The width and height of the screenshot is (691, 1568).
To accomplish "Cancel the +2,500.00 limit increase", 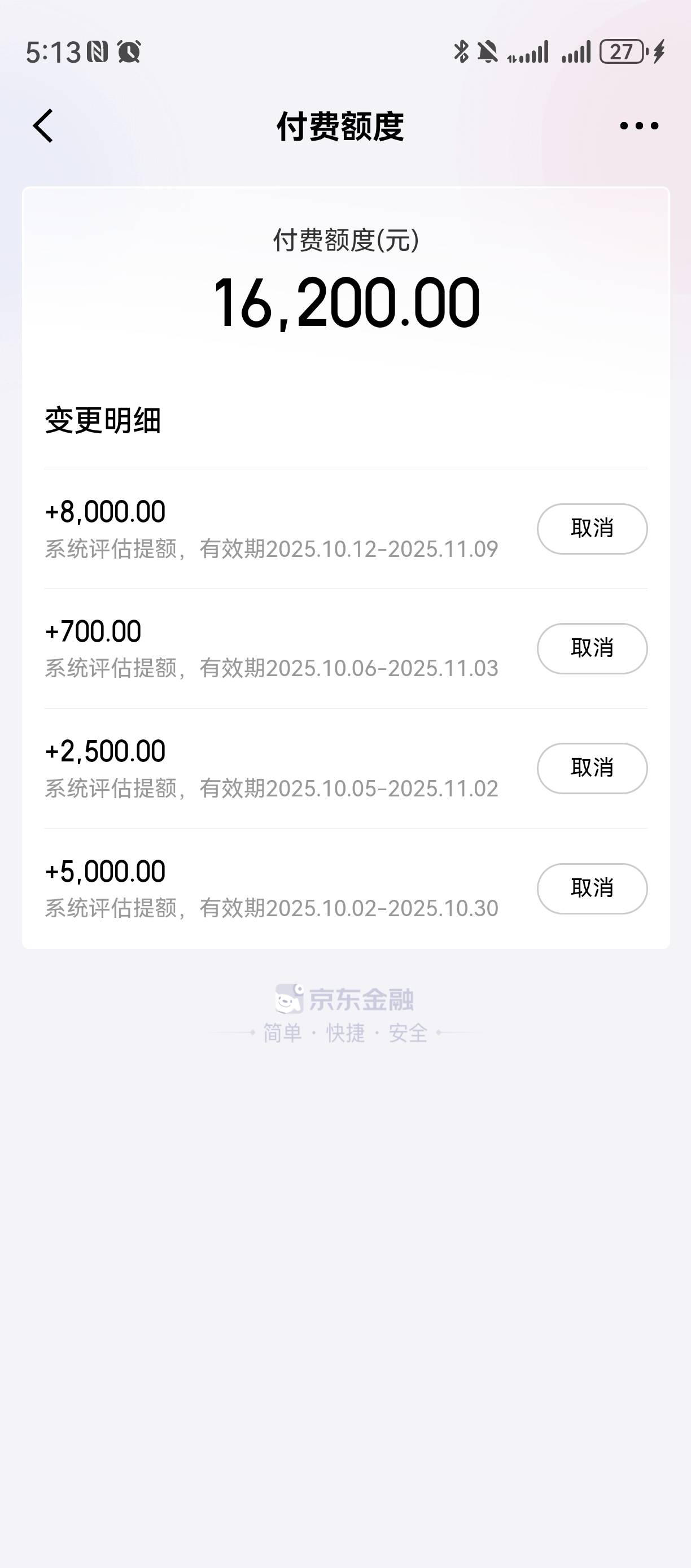I will click(x=592, y=768).
